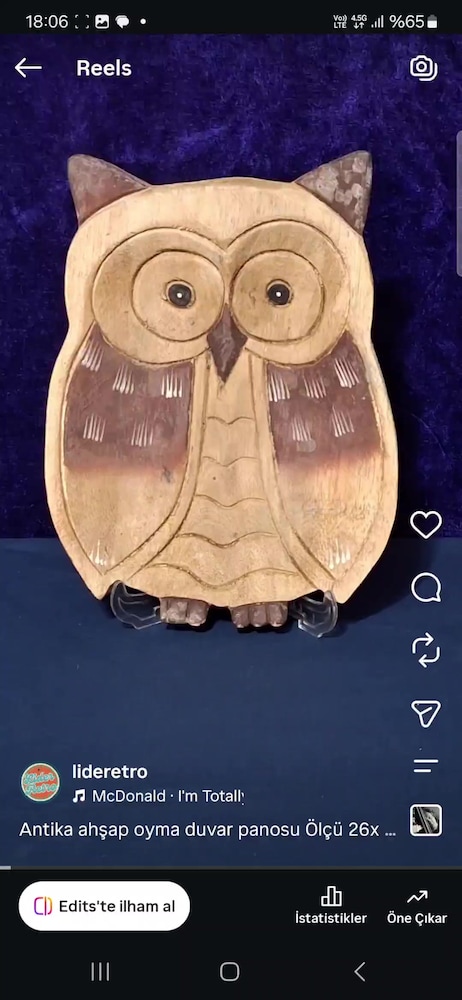Viewport: 462px width, 1000px height.
Task: Like this reel with the heart icon
Action: pos(426,525)
